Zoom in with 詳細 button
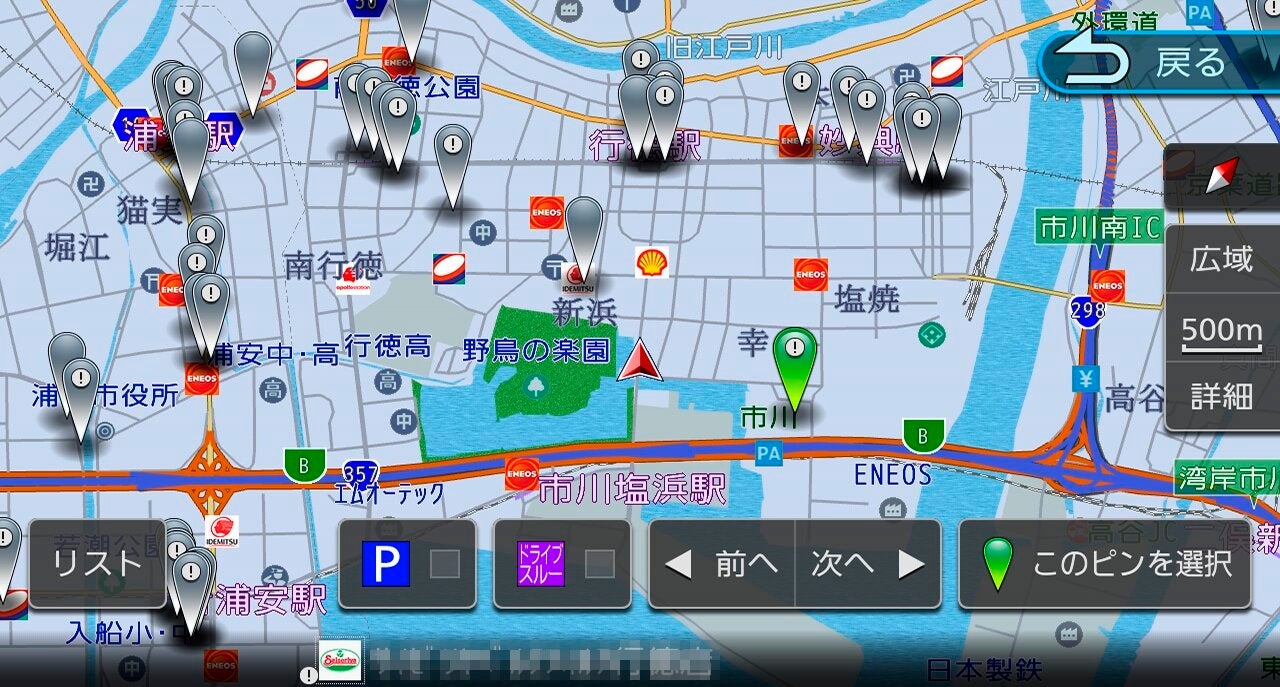This screenshot has height=687, width=1280. tap(1221, 396)
